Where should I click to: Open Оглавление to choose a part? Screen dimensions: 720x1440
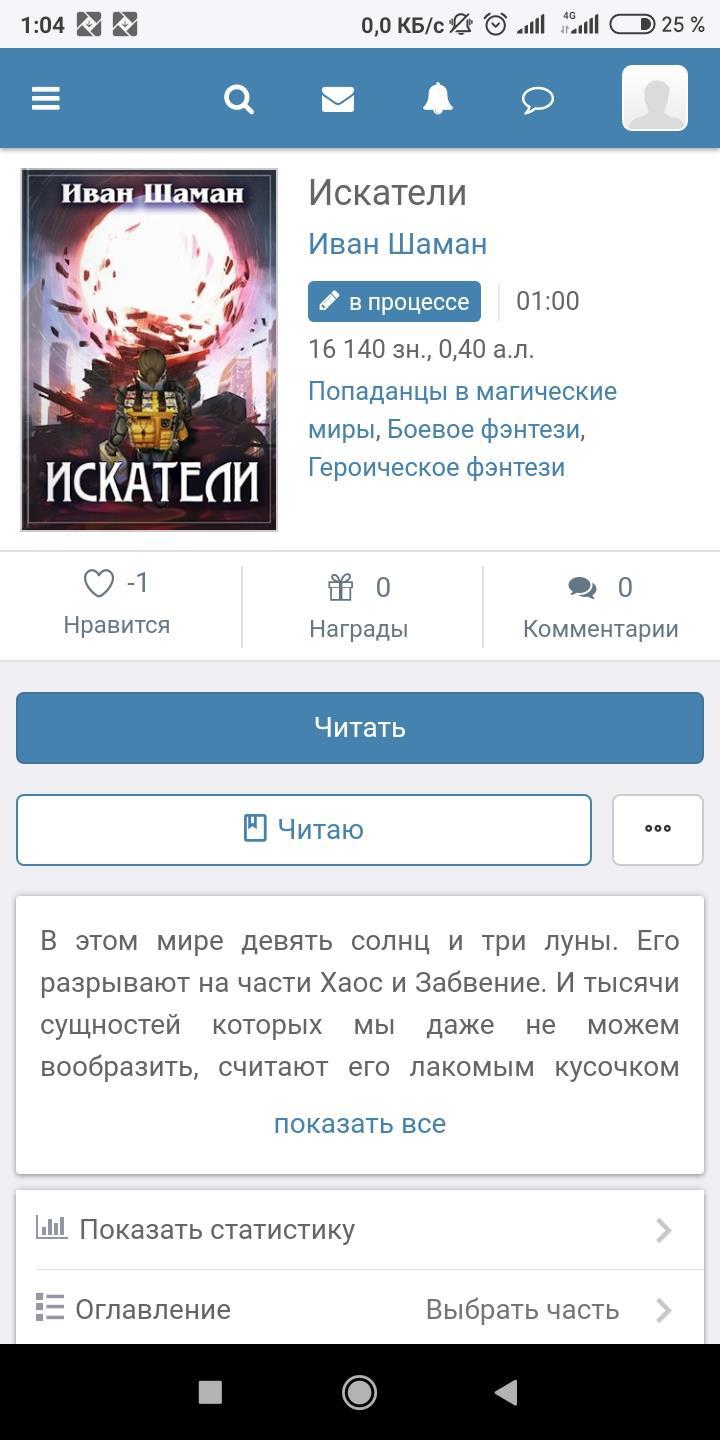[360, 1309]
